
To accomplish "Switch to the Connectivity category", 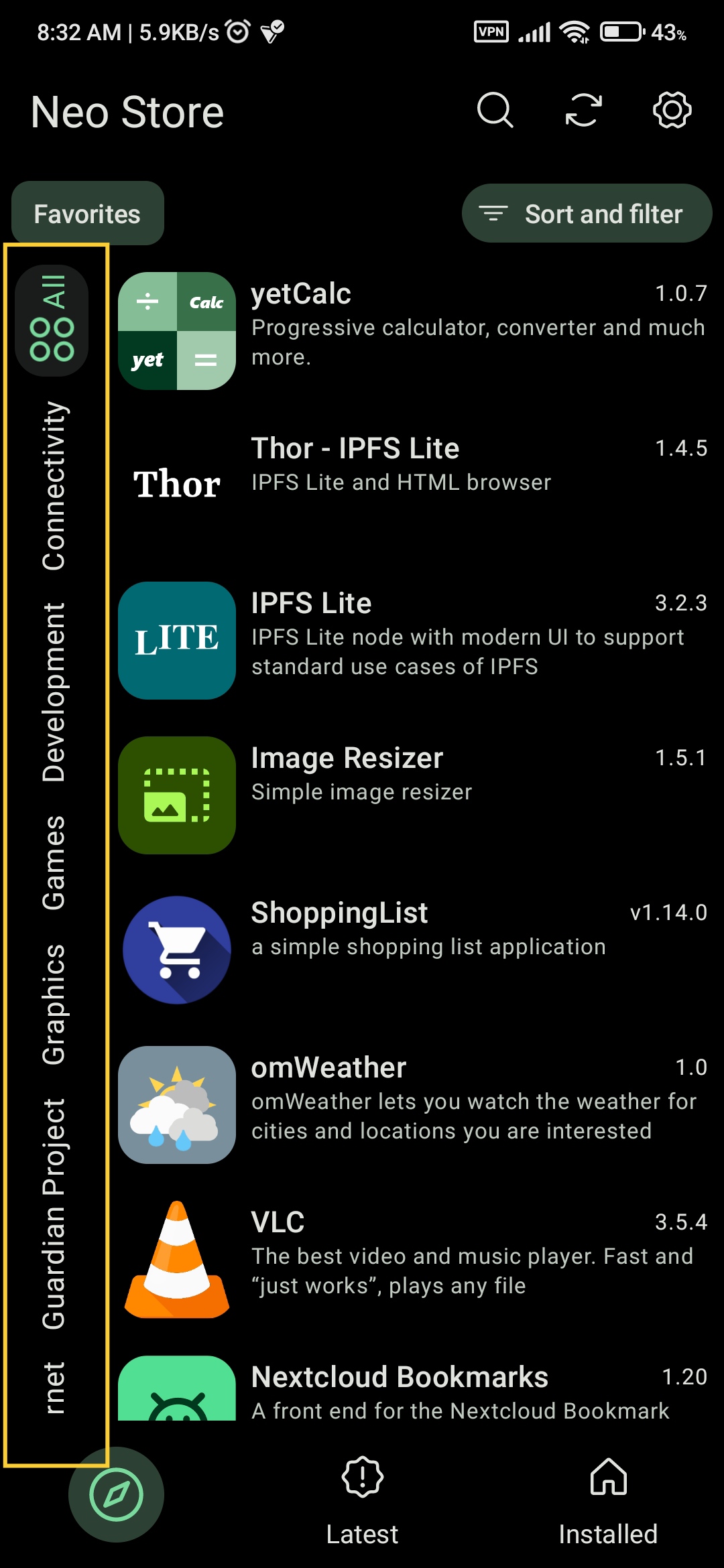I will pyautogui.click(x=54, y=486).
